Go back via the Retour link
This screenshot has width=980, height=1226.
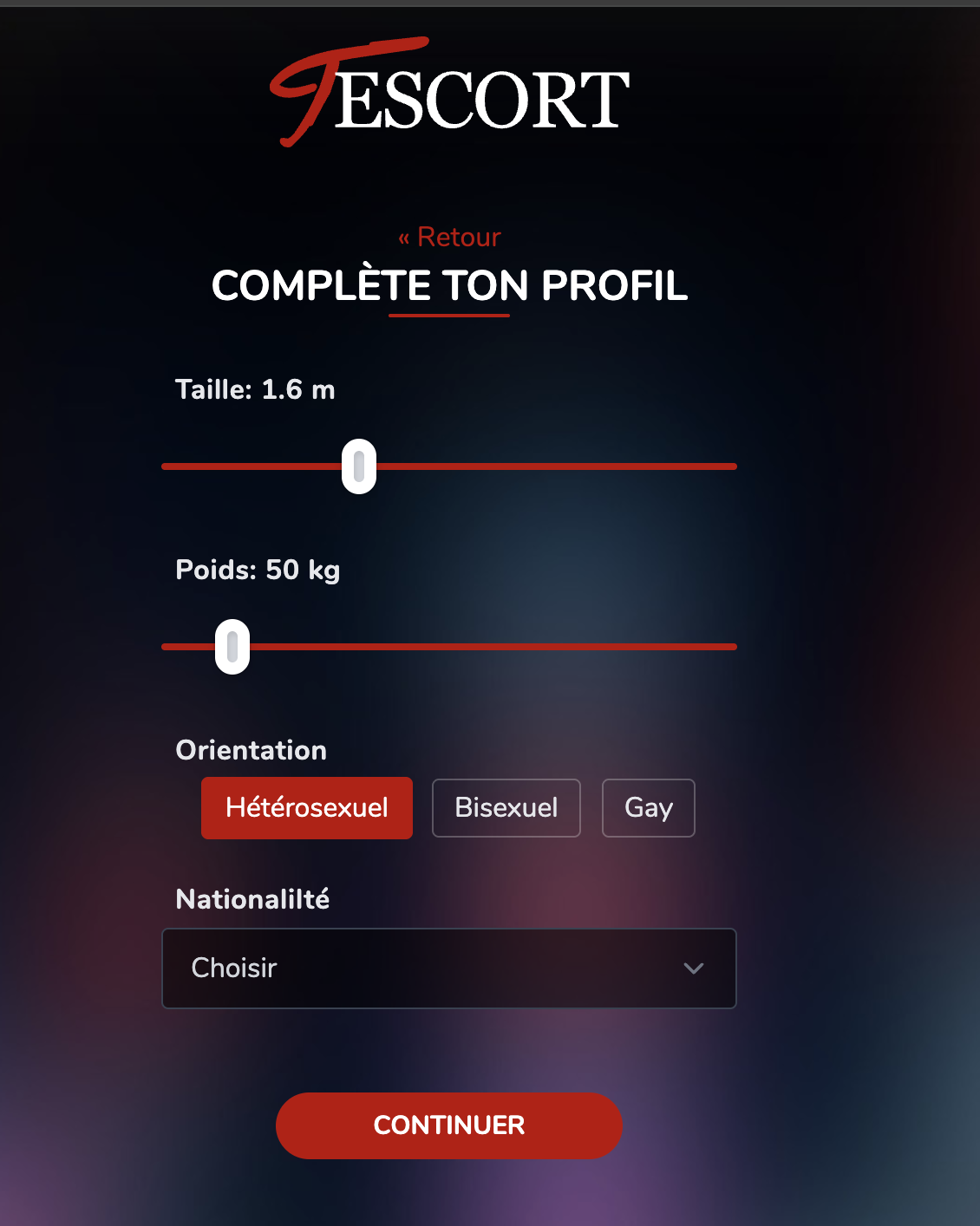pos(449,237)
